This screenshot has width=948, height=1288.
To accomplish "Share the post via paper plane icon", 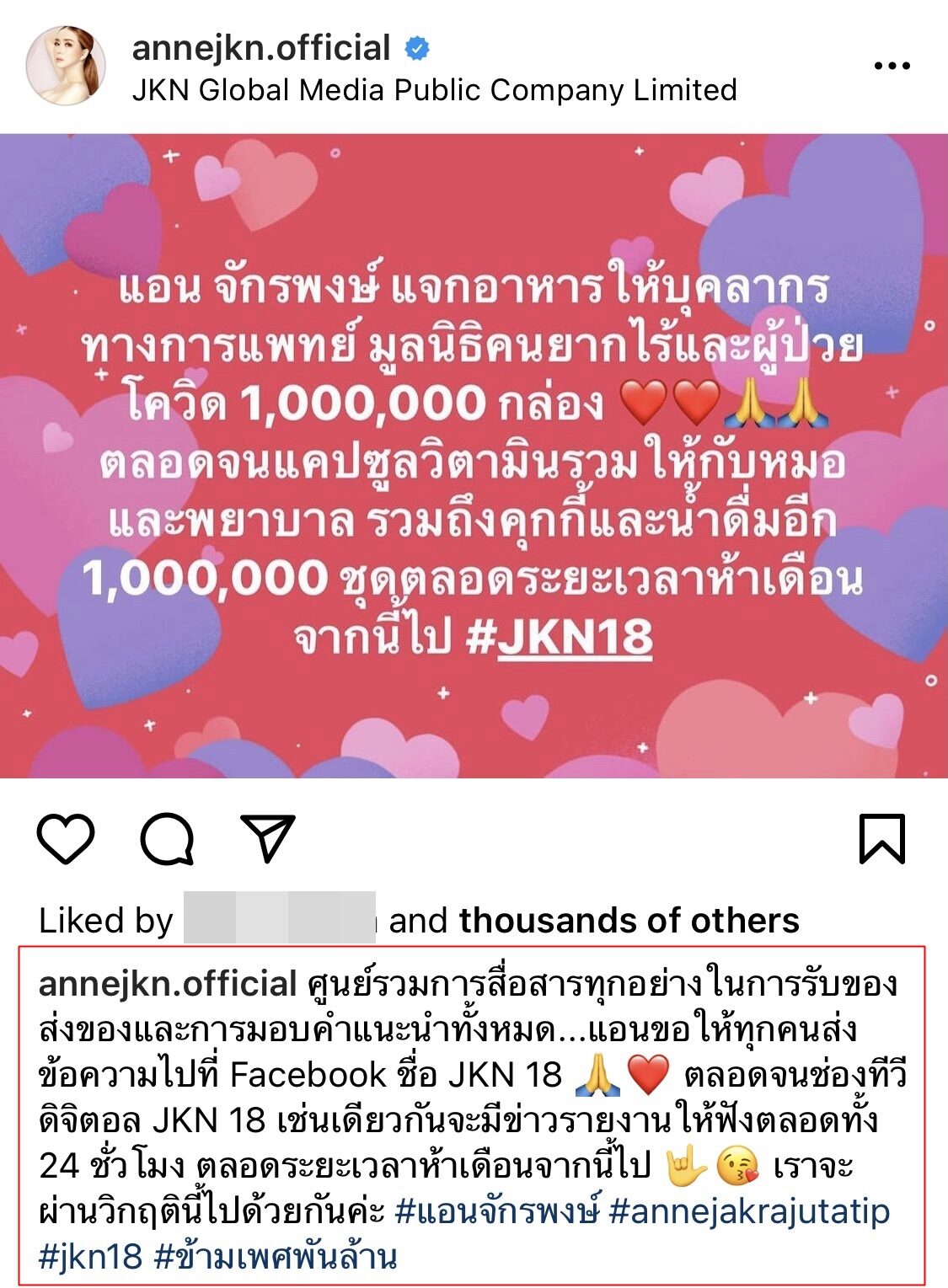I will click(268, 838).
